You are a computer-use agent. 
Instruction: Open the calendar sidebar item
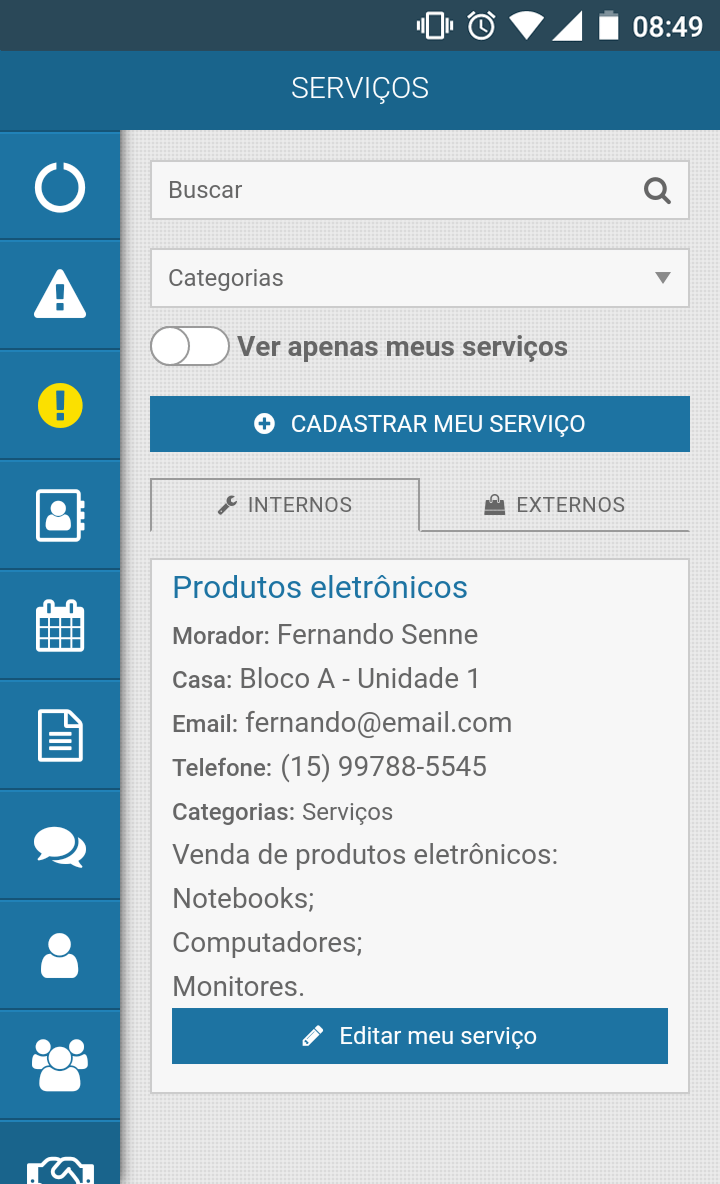pyautogui.click(x=60, y=625)
